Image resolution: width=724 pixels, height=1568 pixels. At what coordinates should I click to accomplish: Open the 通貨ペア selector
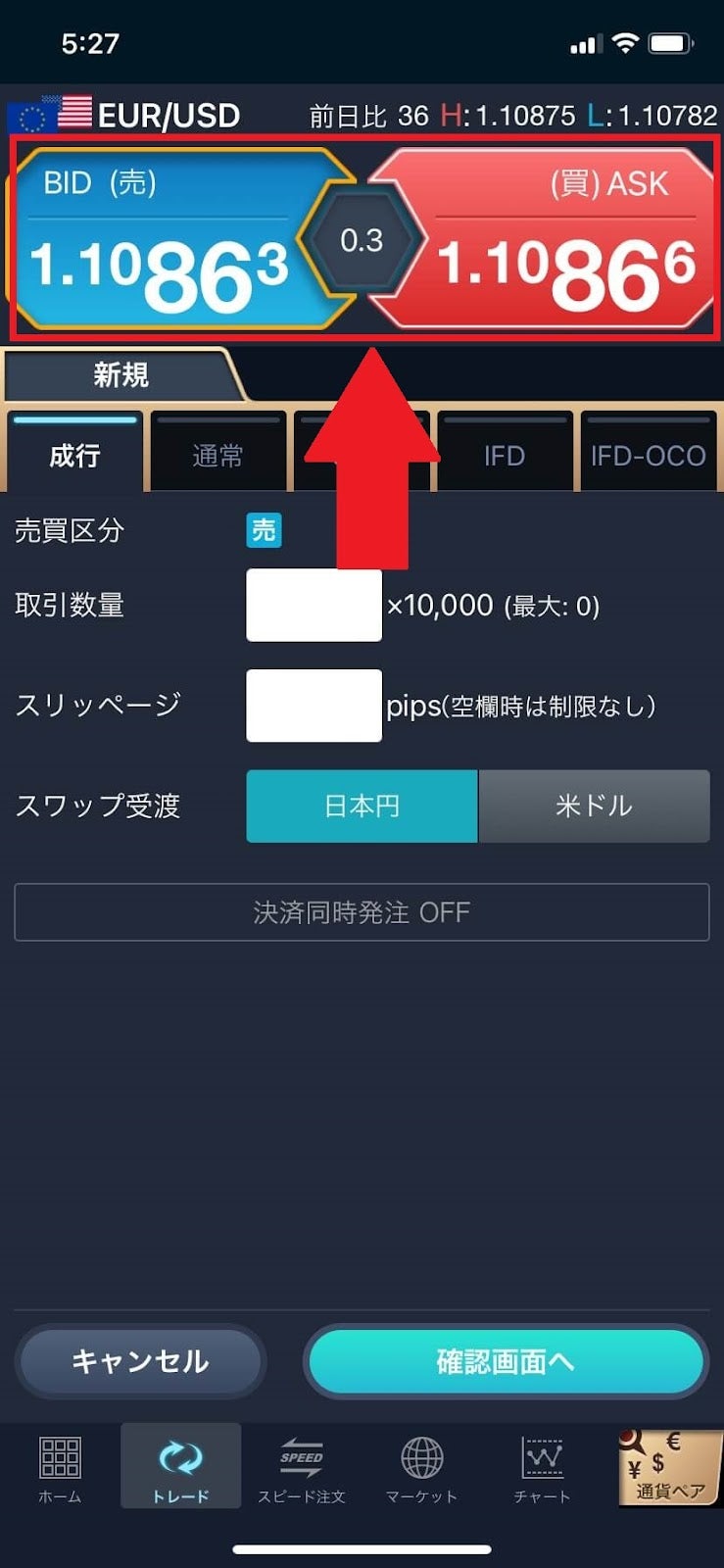click(x=670, y=1467)
